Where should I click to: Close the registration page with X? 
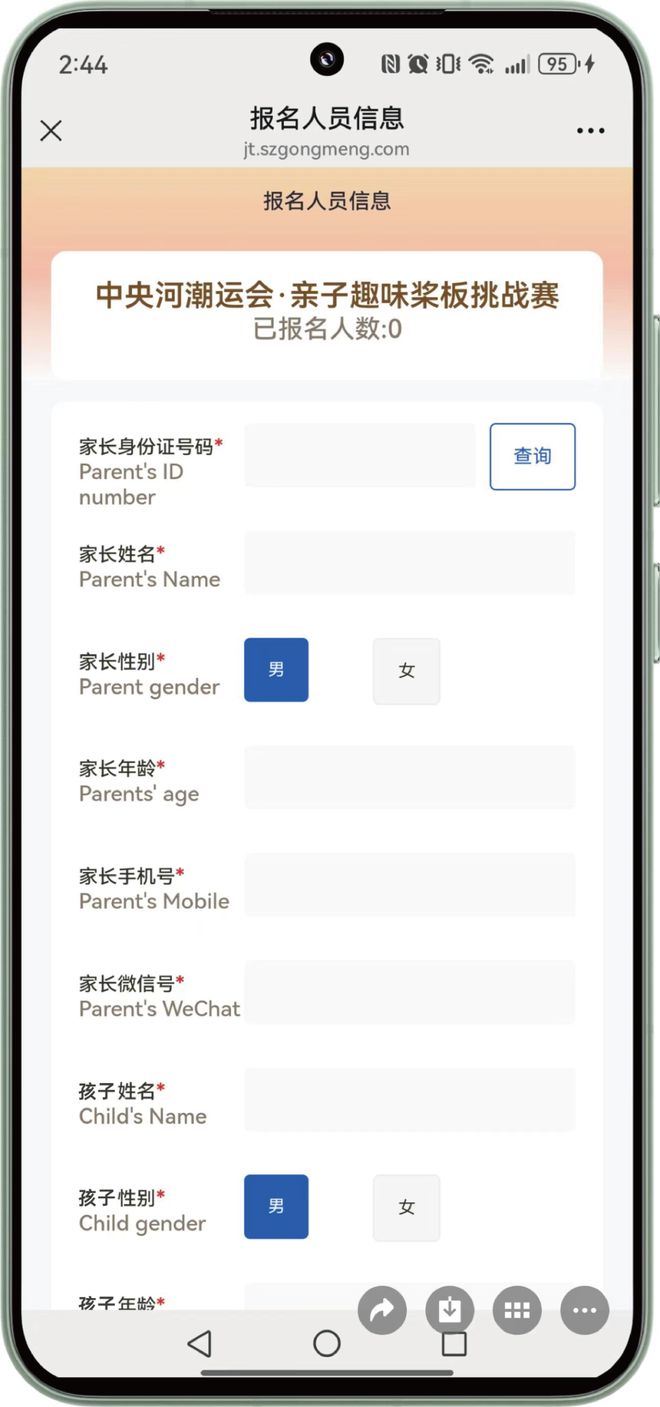click(x=51, y=131)
